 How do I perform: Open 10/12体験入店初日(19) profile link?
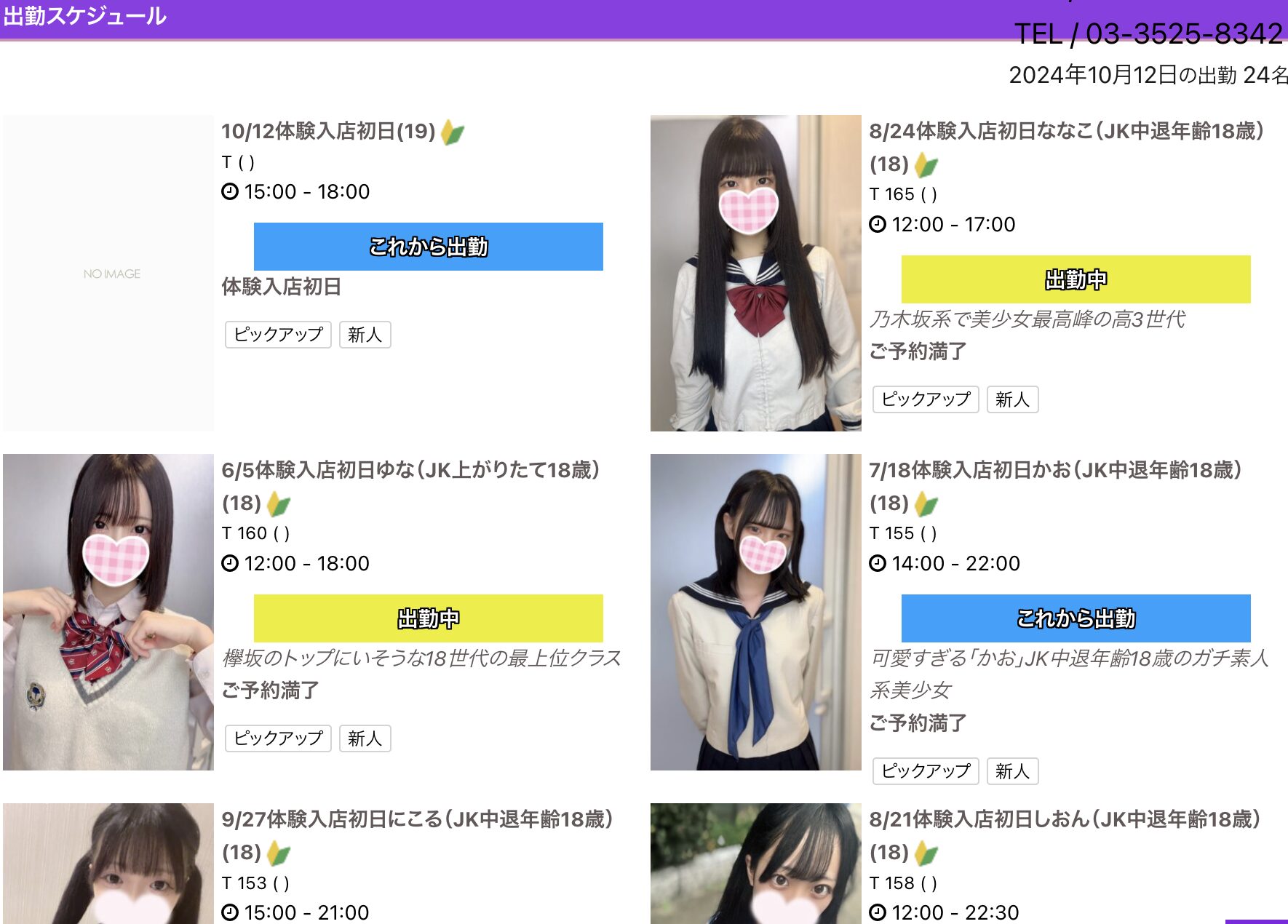tap(328, 131)
